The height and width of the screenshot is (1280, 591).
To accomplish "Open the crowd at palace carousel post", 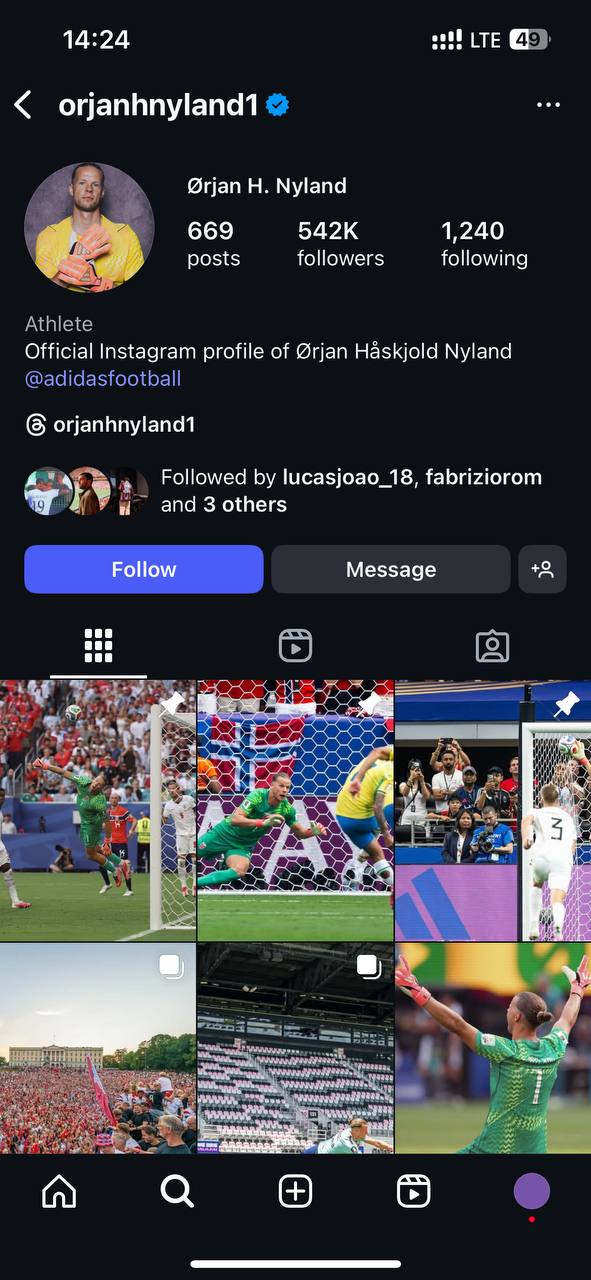I will click(98, 1048).
